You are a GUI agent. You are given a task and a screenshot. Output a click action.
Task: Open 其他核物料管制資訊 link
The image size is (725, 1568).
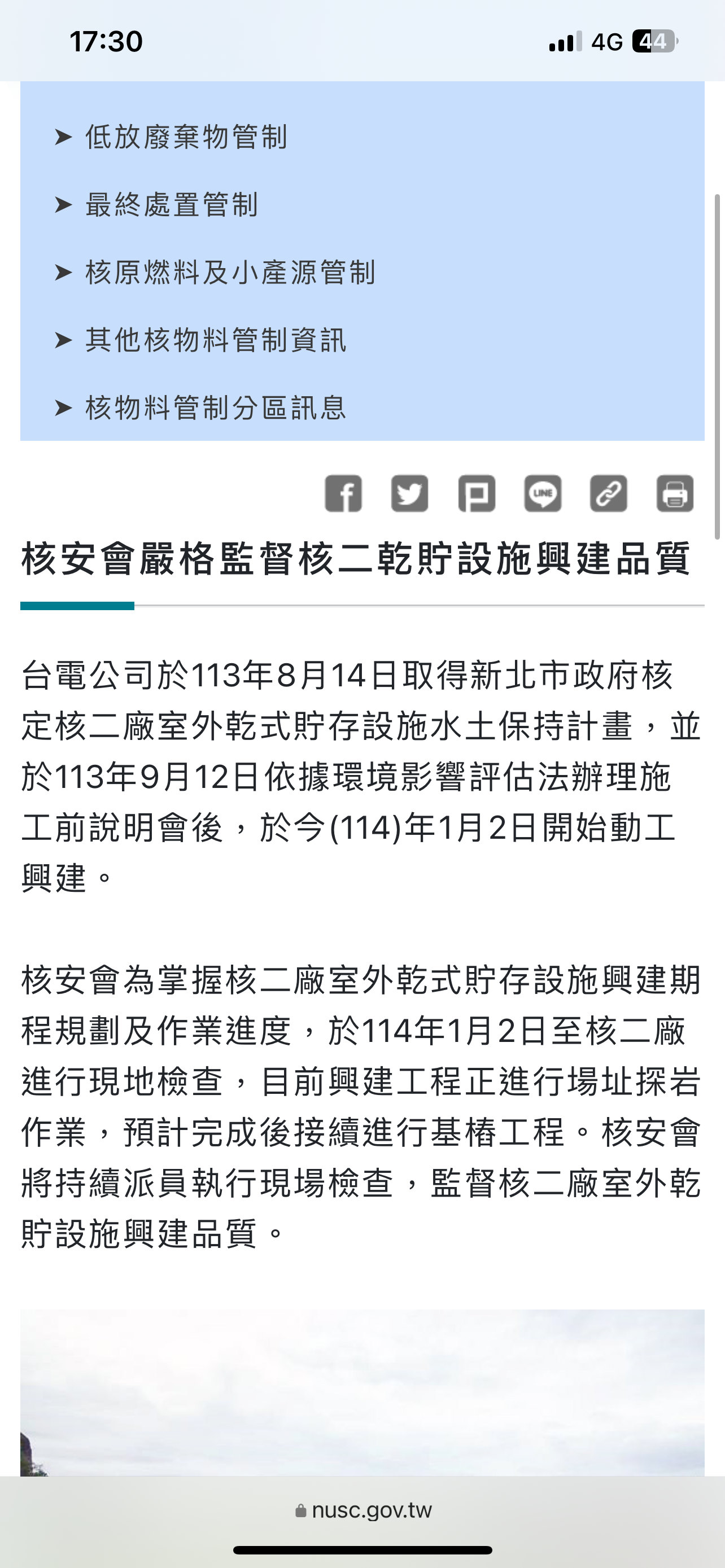point(216,340)
